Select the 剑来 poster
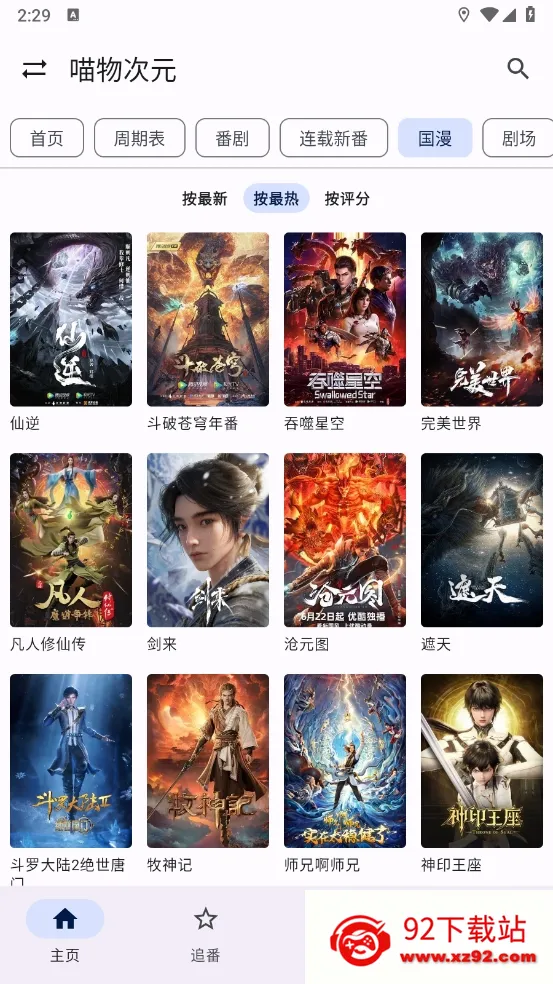The image size is (553, 984). [208, 540]
